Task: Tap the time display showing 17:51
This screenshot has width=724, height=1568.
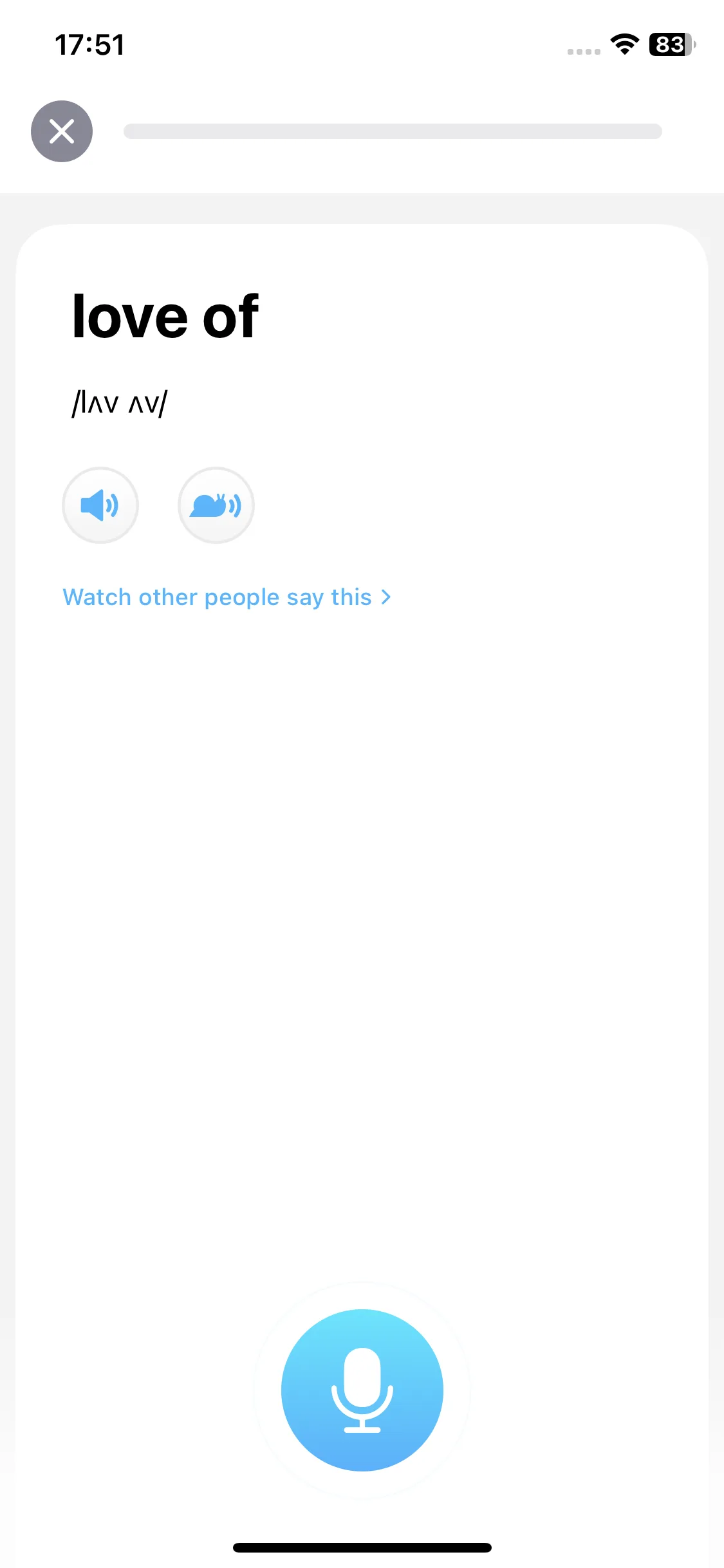Action: tap(89, 44)
